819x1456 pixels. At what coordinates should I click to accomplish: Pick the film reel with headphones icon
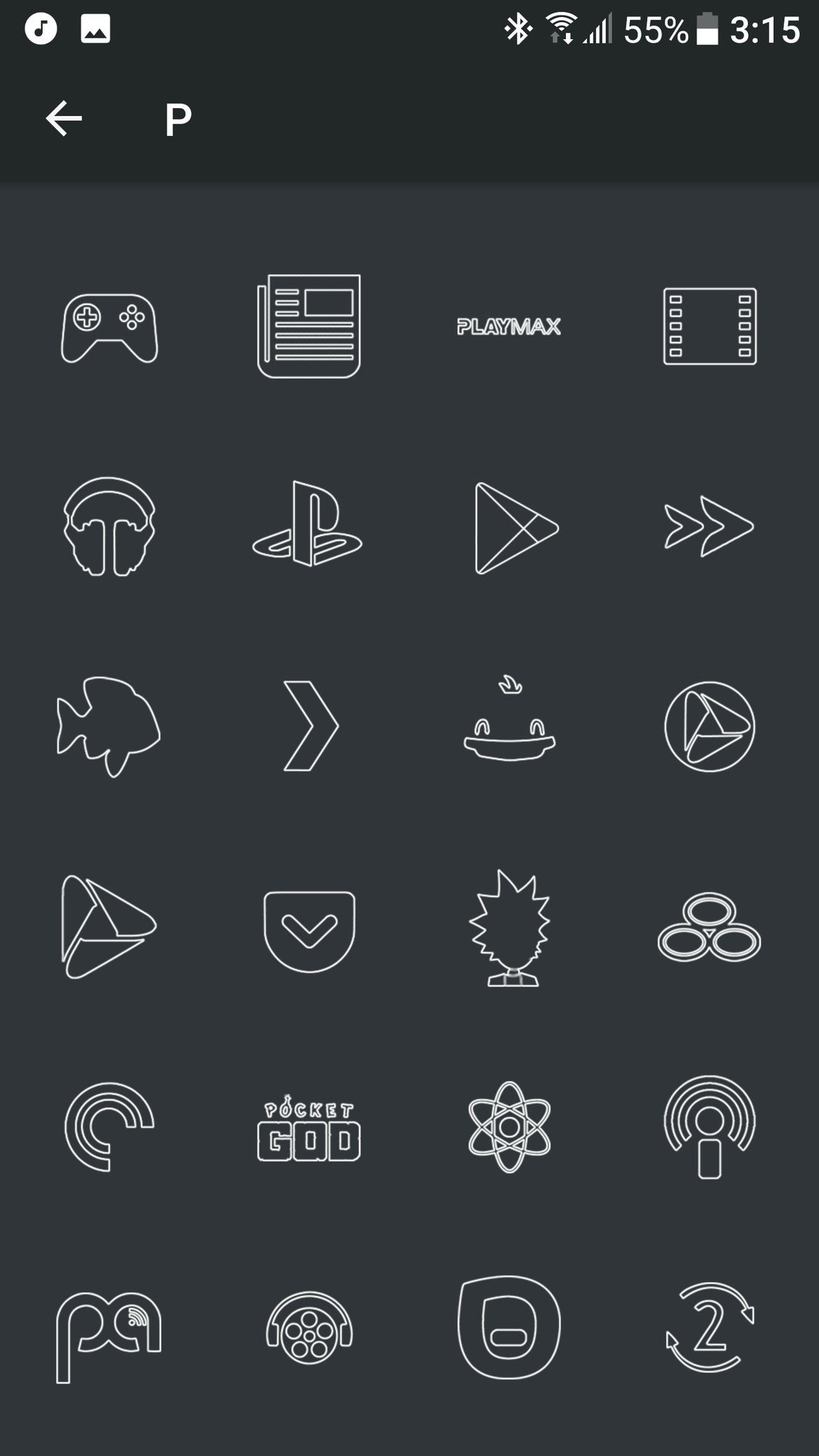point(309,1328)
